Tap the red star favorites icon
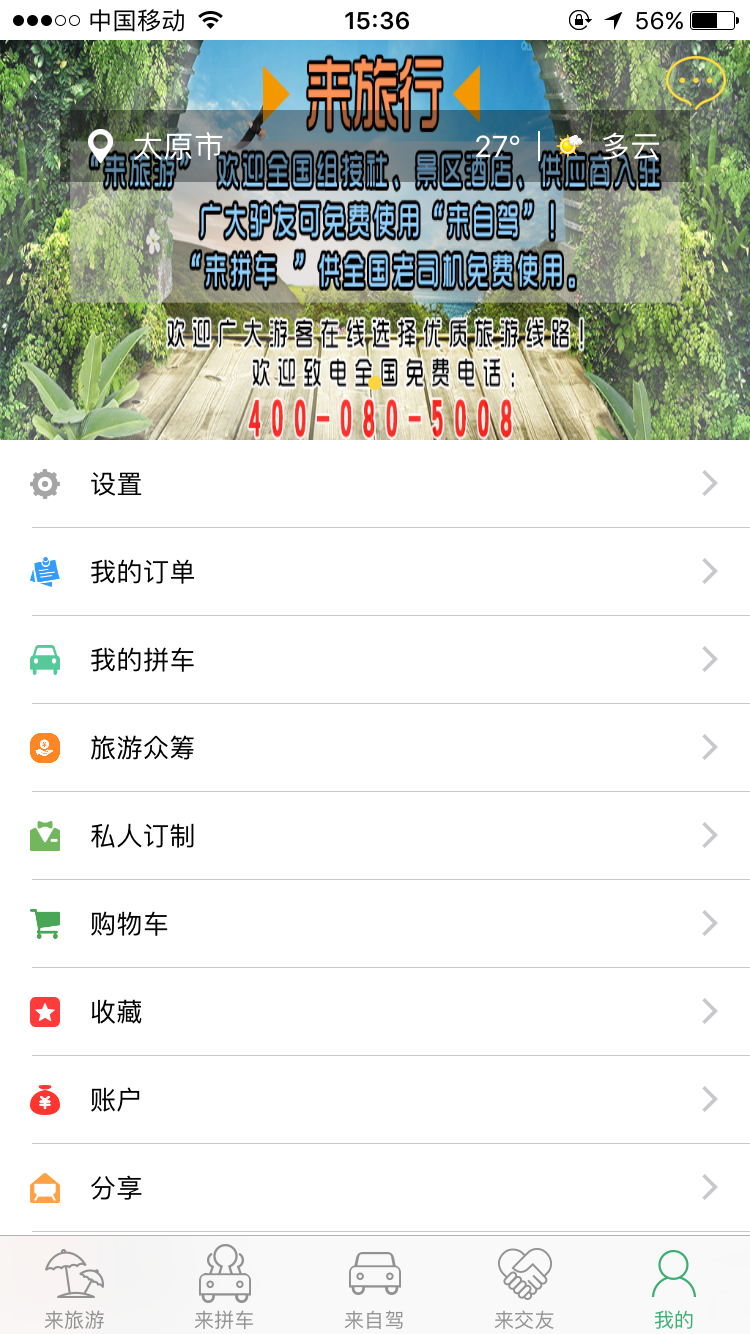750x1334 pixels. pyautogui.click(x=44, y=1011)
